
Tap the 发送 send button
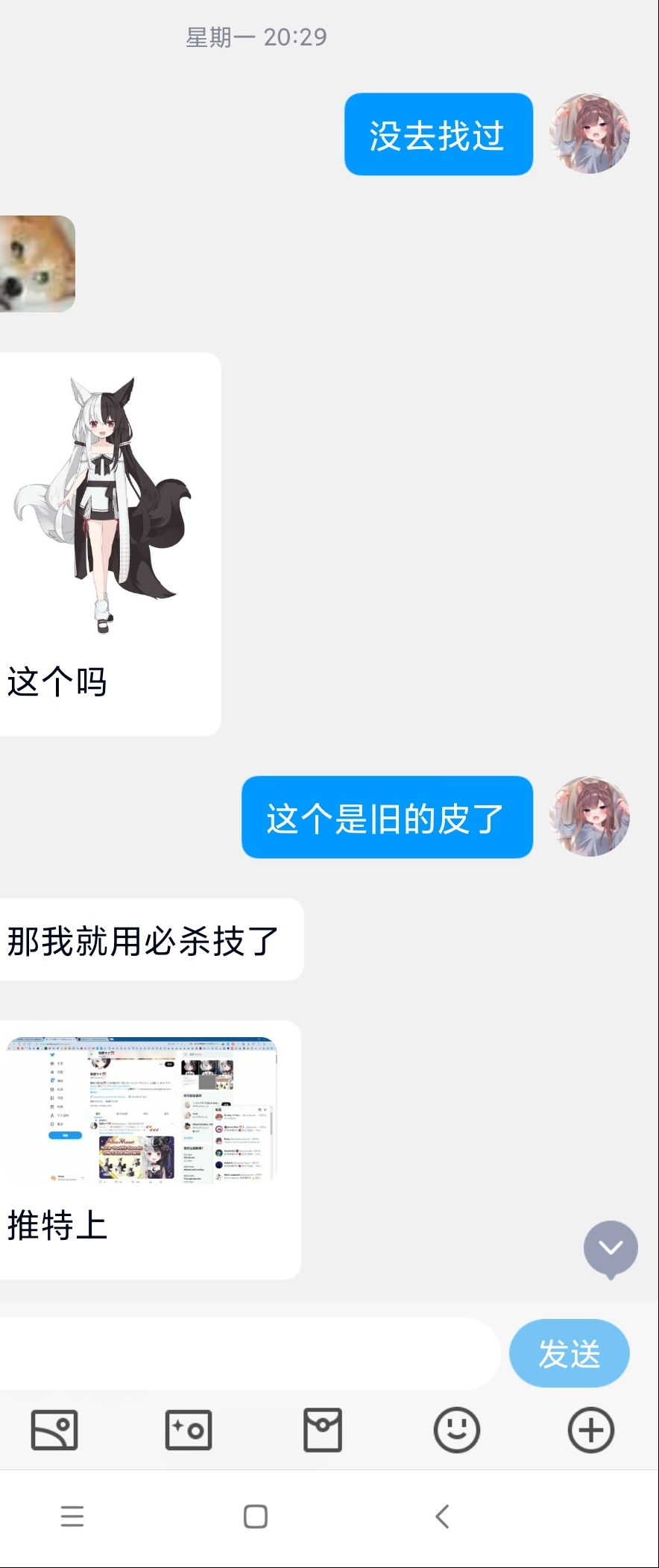click(x=569, y=1353)
